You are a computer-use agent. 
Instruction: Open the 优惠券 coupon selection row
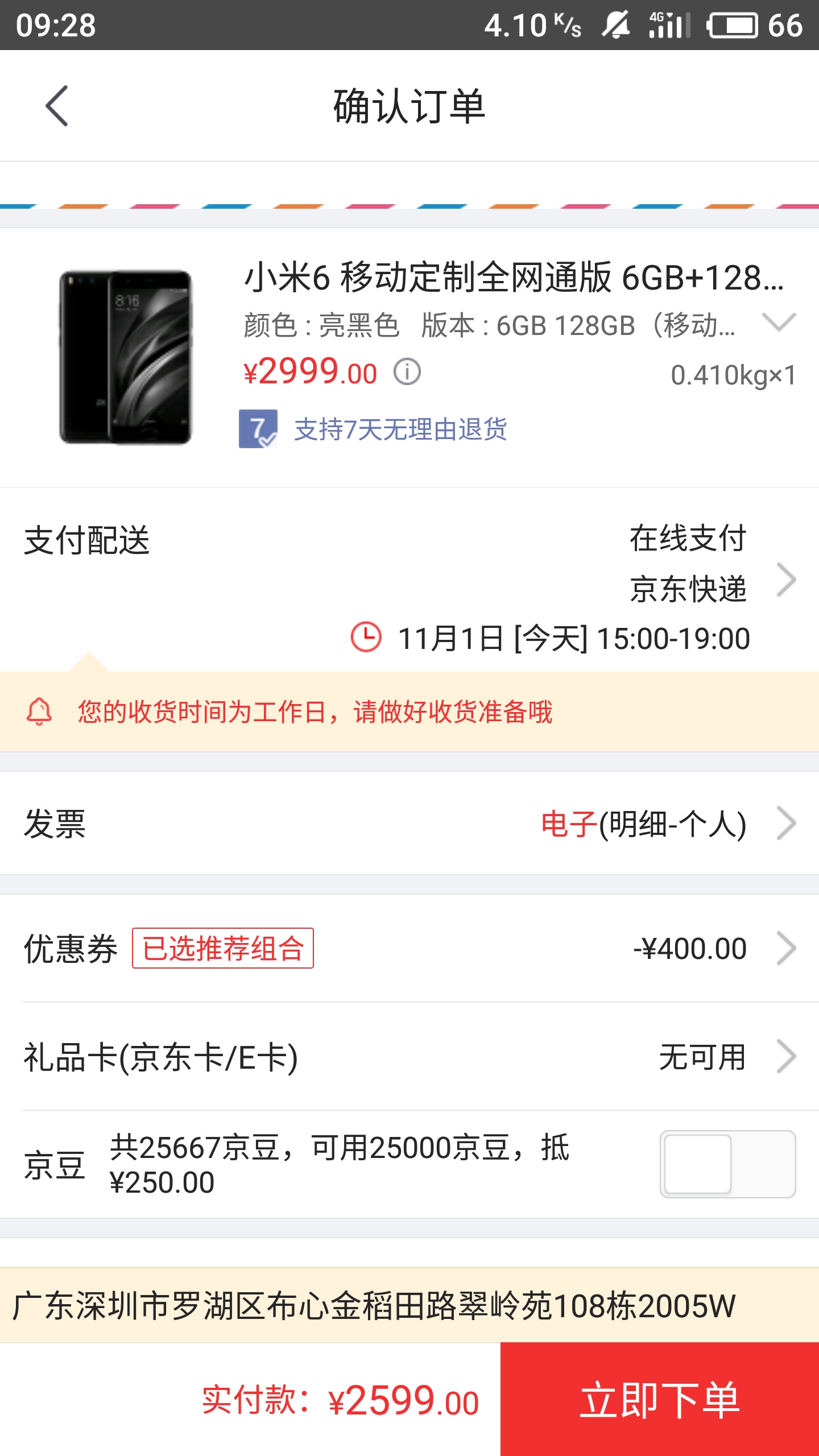point(409,948)
